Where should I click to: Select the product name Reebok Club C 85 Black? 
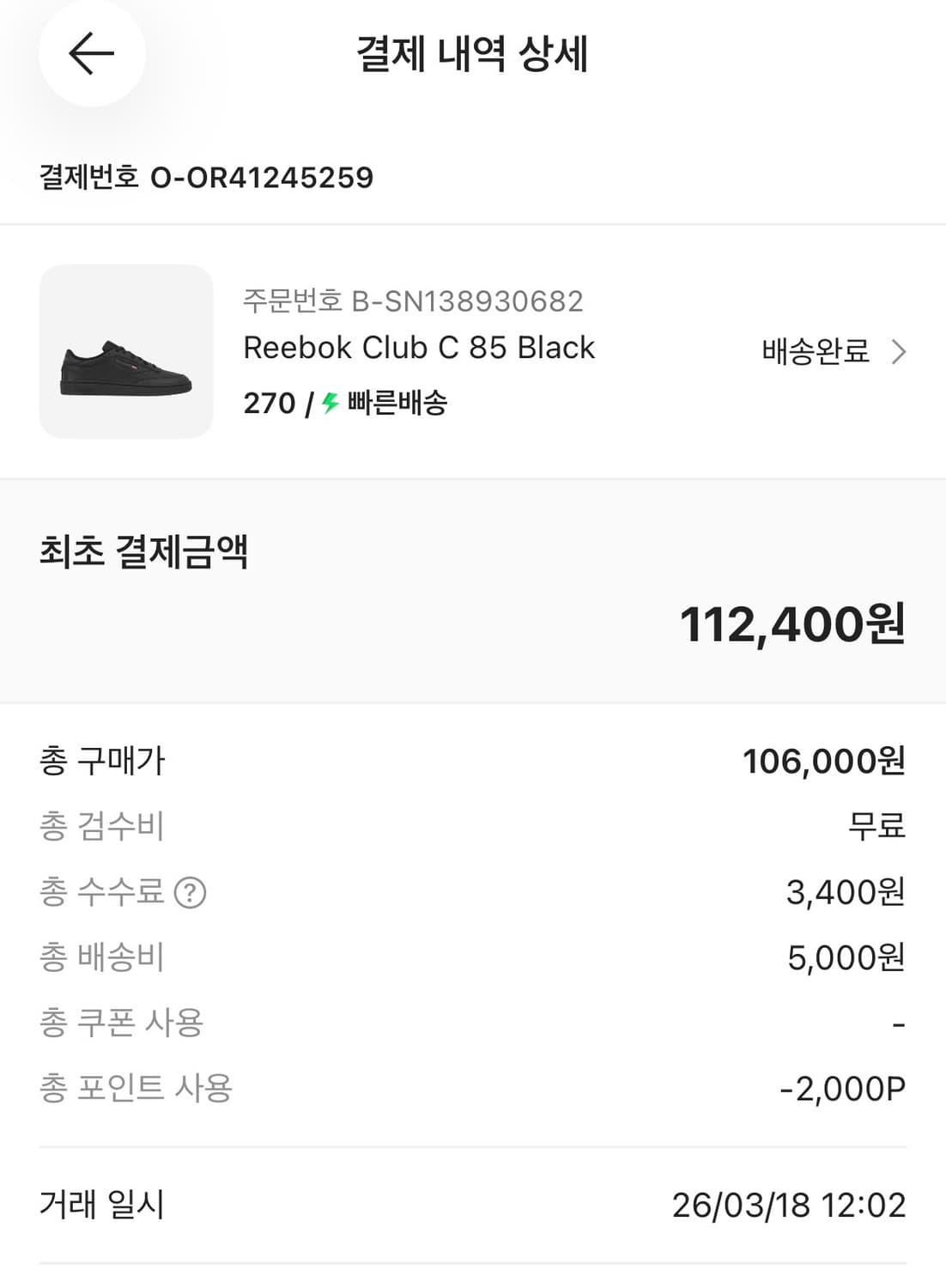pyautogui.click(x=420, y=348)
